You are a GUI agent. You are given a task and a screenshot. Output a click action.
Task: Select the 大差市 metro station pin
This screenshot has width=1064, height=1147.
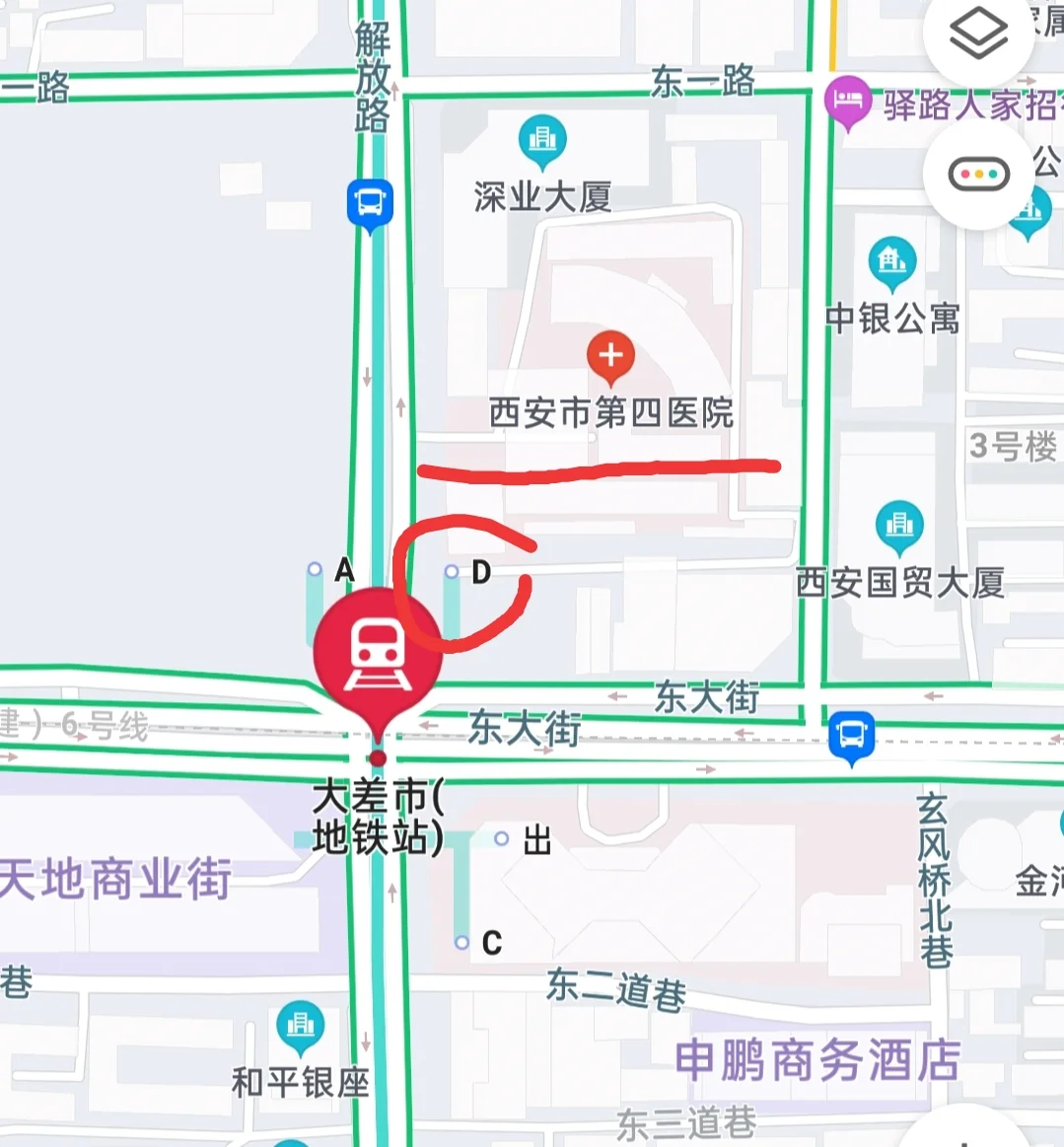(x=378, y=648)
